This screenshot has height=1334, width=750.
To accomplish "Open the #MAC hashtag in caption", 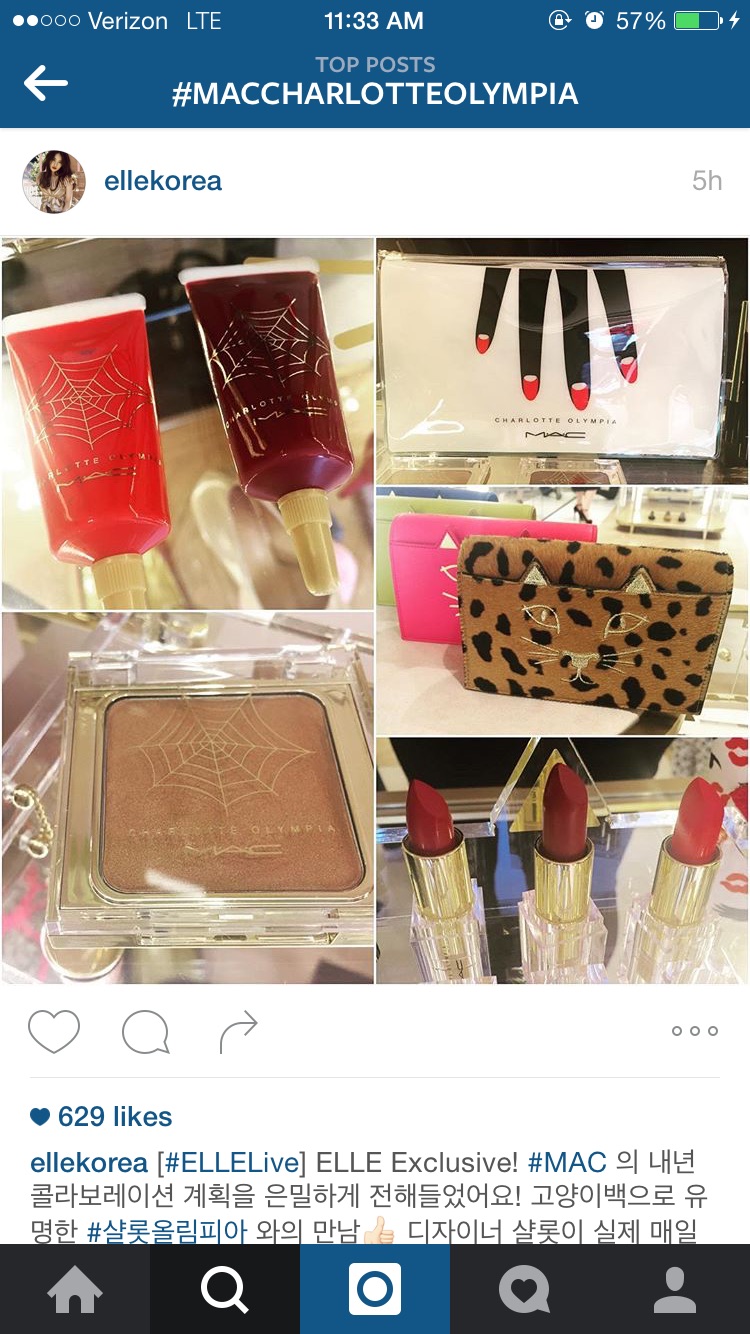I will coord(567,1162).
